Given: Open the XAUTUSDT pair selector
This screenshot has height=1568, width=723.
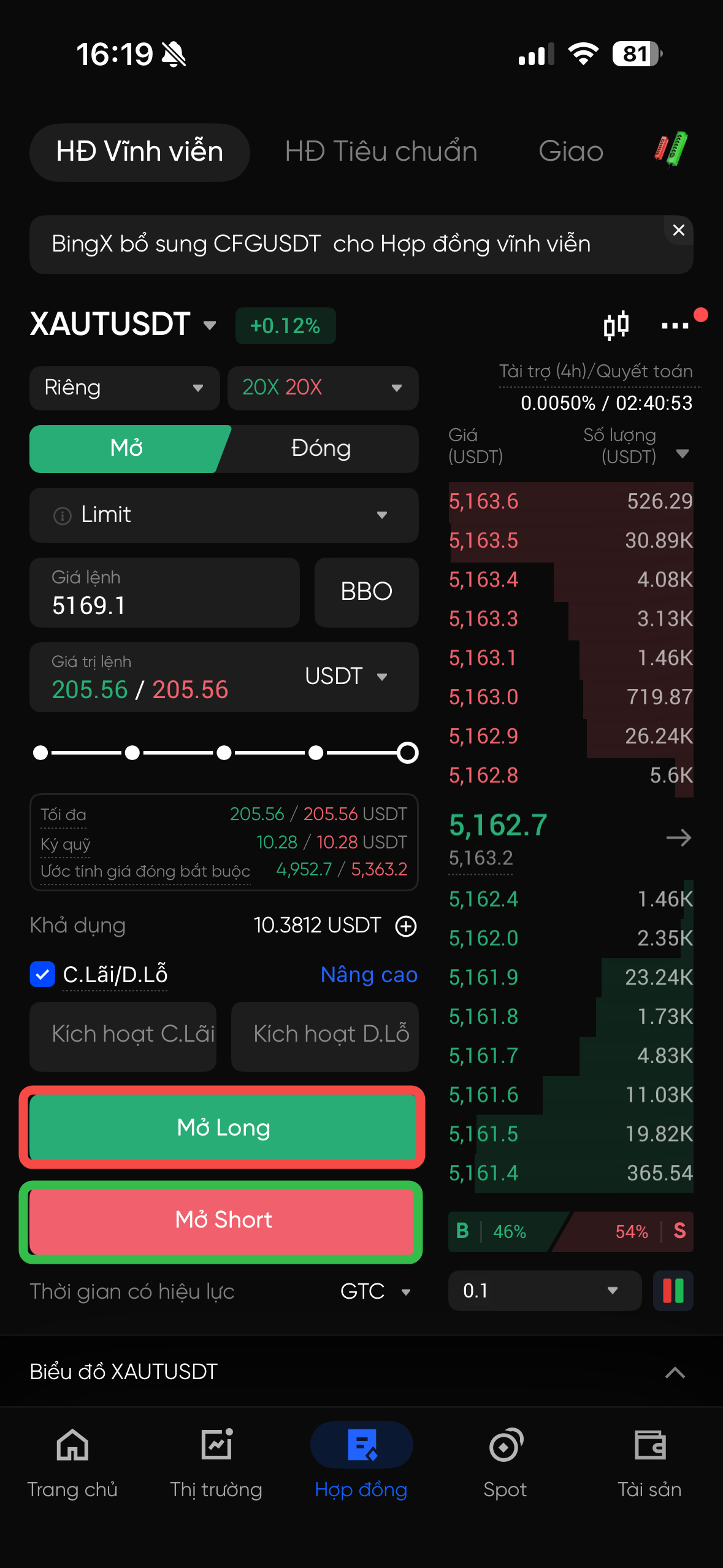Looking at the screenshot, I should (123, 325).
